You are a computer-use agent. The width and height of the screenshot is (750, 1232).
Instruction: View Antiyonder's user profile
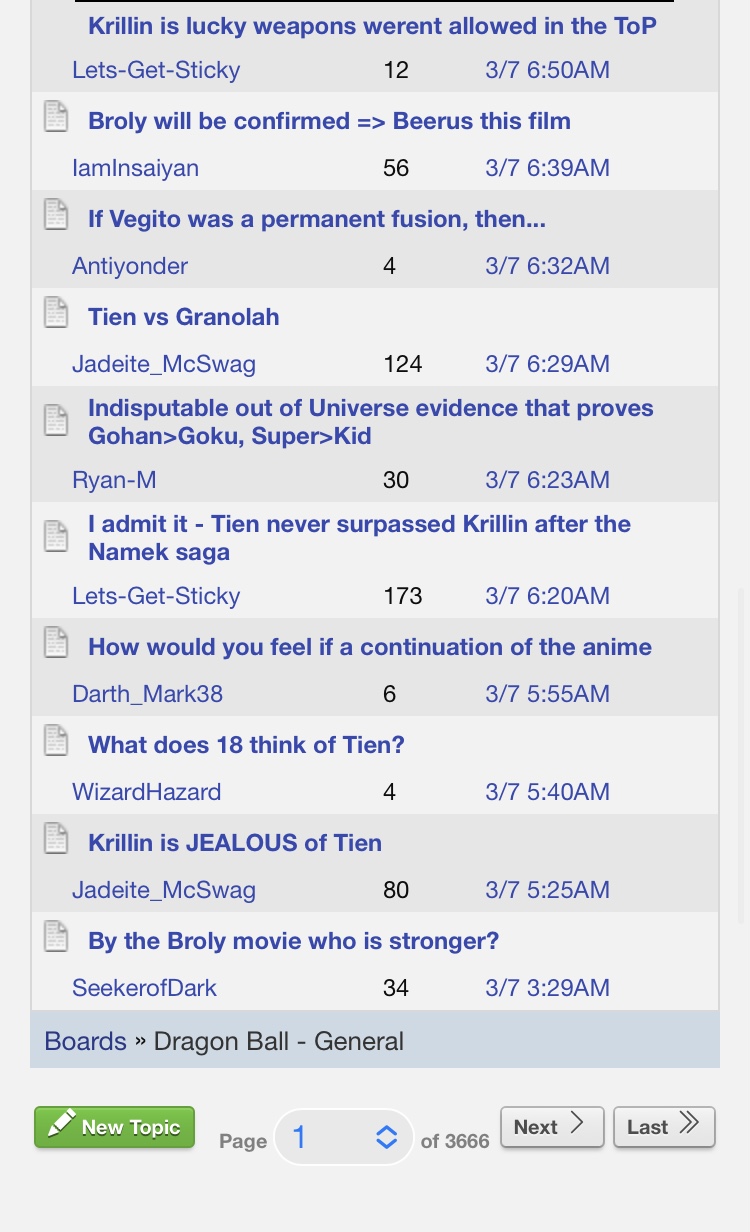[x=130, y=266]
